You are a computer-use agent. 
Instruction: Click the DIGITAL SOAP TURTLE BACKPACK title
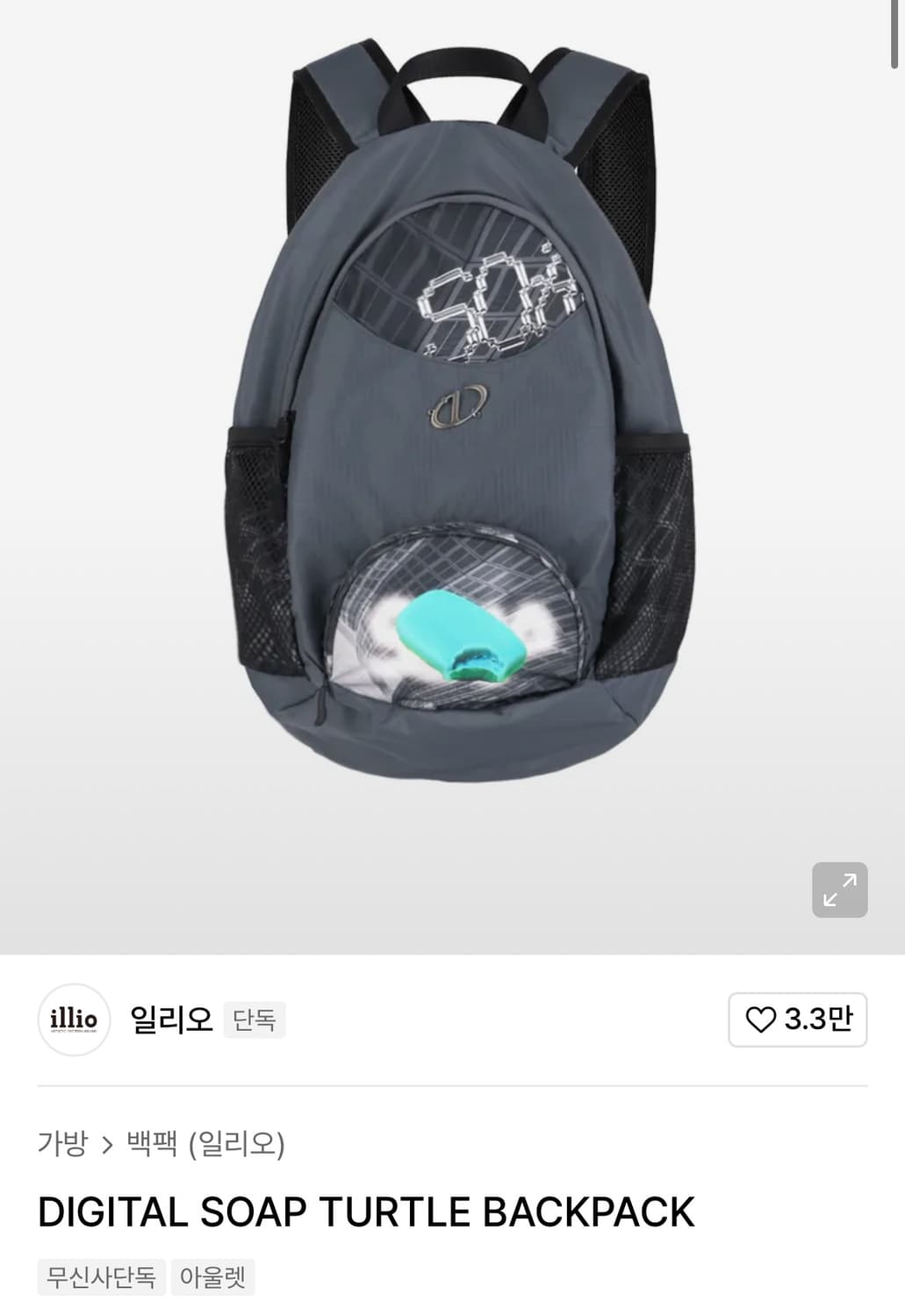pos(365,1211)
